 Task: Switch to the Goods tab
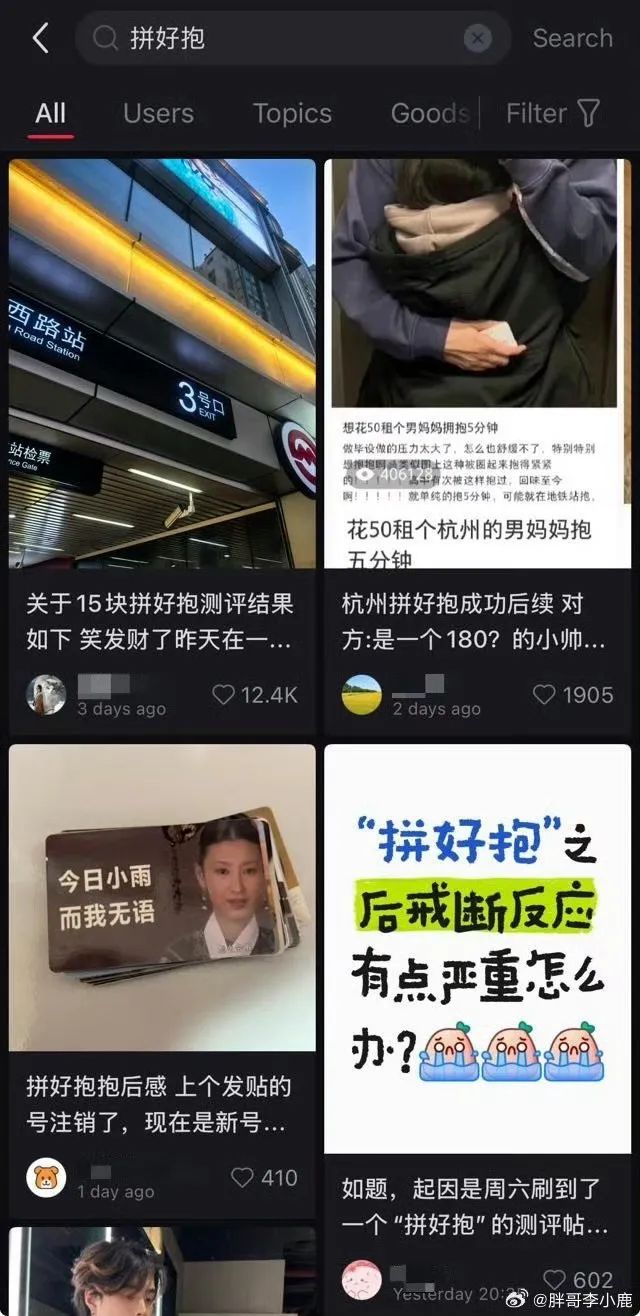point(430,114)
